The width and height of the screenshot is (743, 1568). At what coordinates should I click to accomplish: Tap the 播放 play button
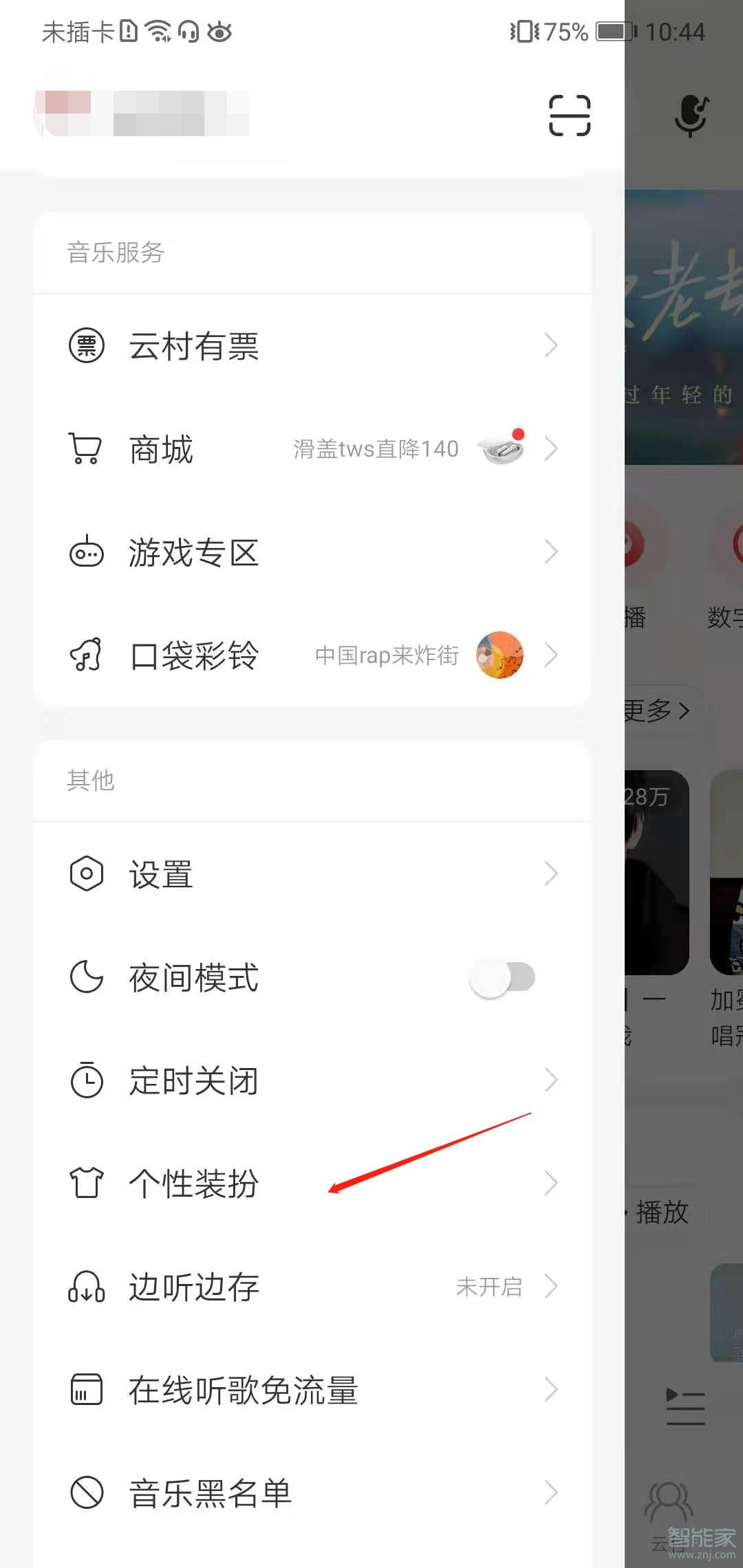[663, 1212]
